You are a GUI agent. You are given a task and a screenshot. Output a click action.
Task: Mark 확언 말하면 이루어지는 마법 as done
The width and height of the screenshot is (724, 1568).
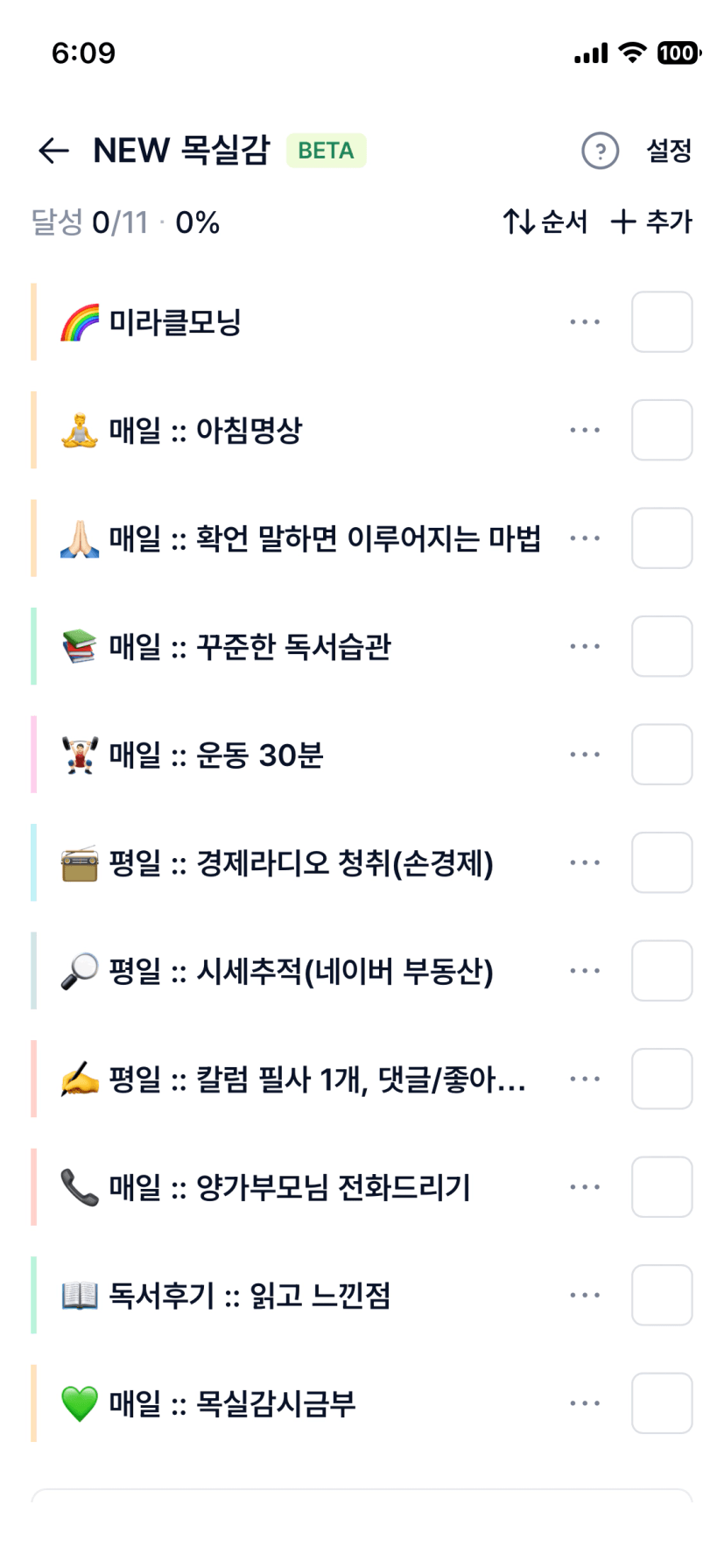(x=662, y=538)
